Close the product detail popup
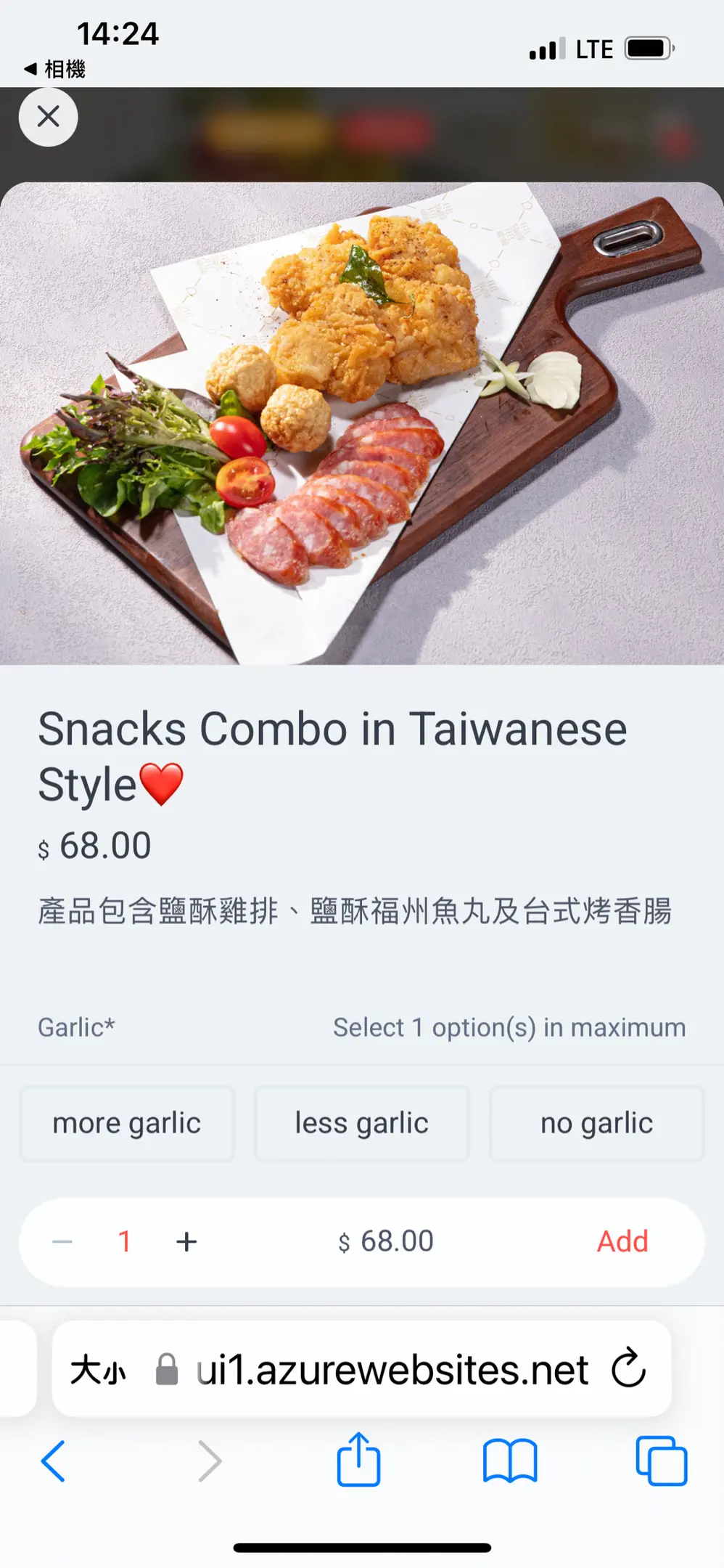This screenshot has width=724, height=1568. pos(48,117)
